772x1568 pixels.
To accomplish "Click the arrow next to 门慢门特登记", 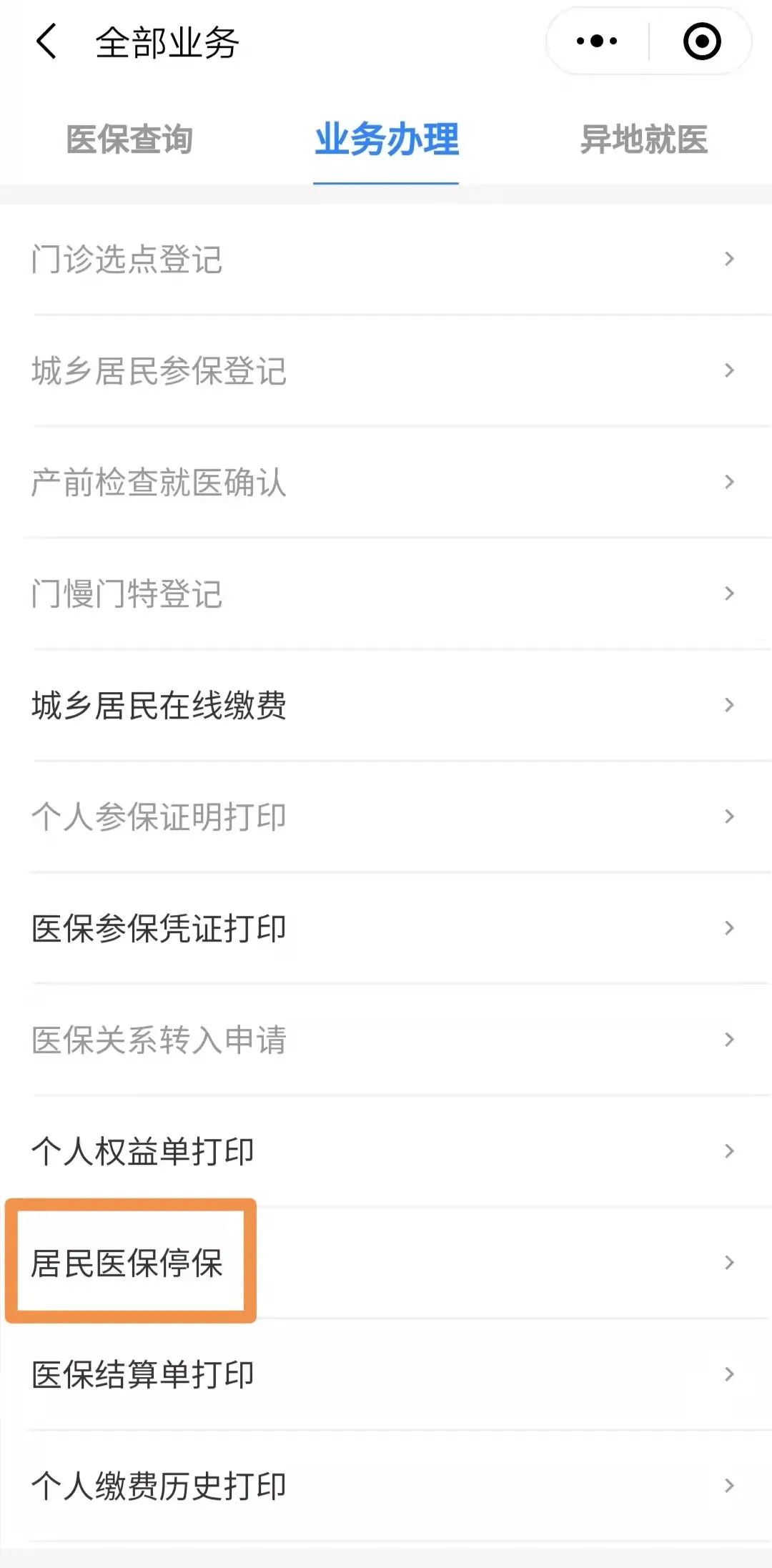I will [728, 594].
